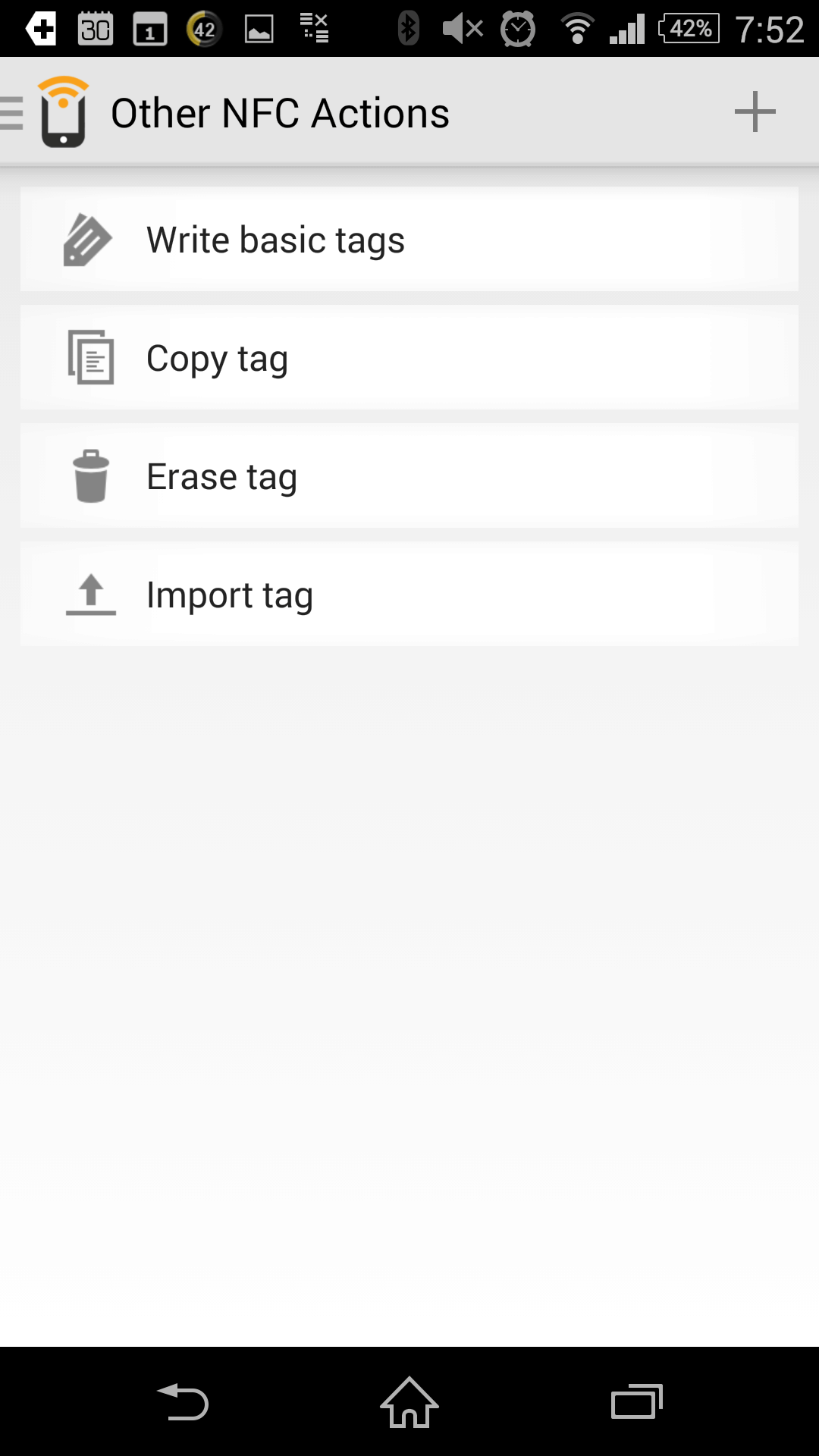Image resolution: width=819 pixels, height=1456 pixels.
Task: Choose Erase tag
Action: click(409, 476)
